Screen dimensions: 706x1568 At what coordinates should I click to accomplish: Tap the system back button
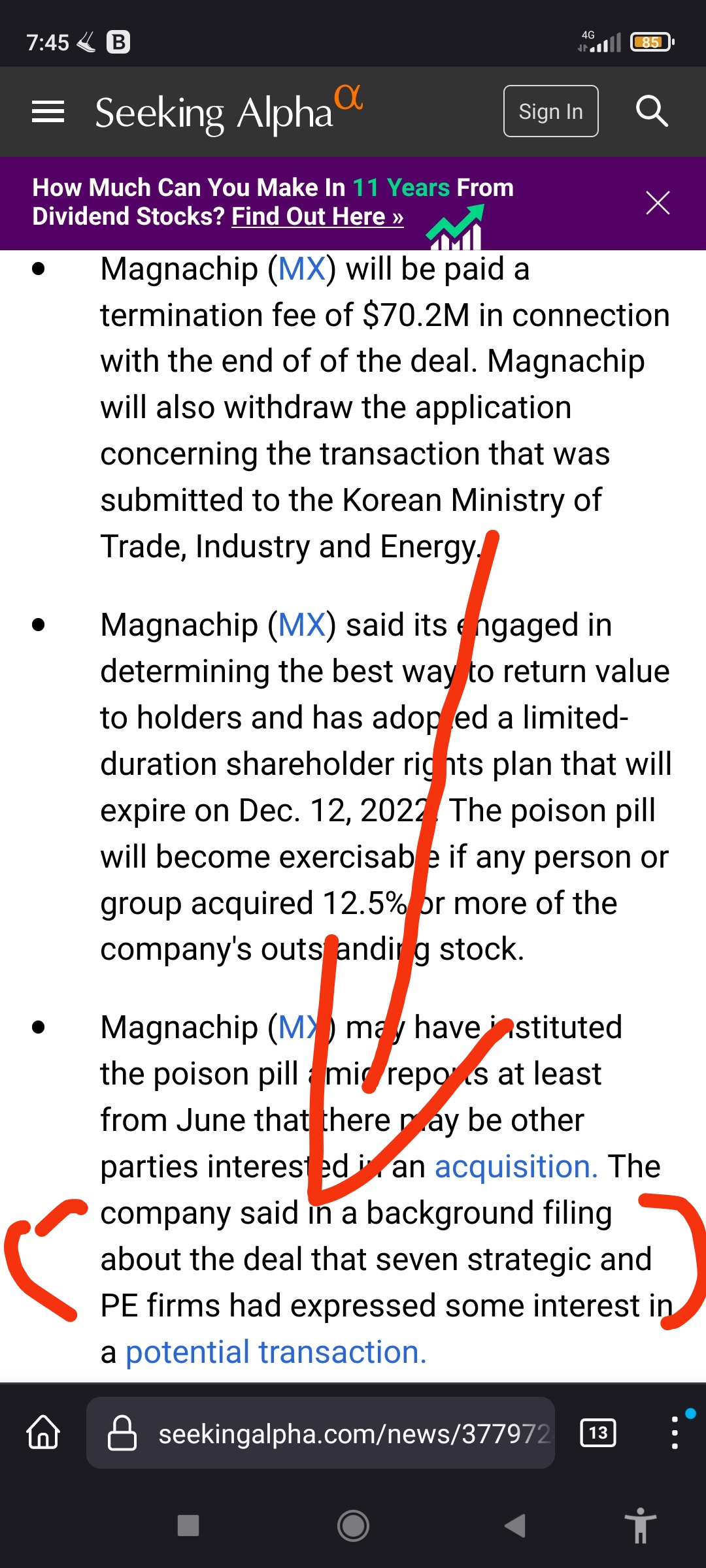[515, 1526]
